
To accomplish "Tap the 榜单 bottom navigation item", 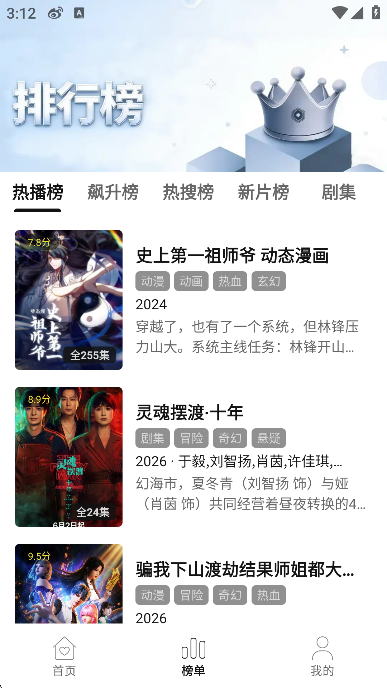I will pyautogui.click(x=194, y=656).
